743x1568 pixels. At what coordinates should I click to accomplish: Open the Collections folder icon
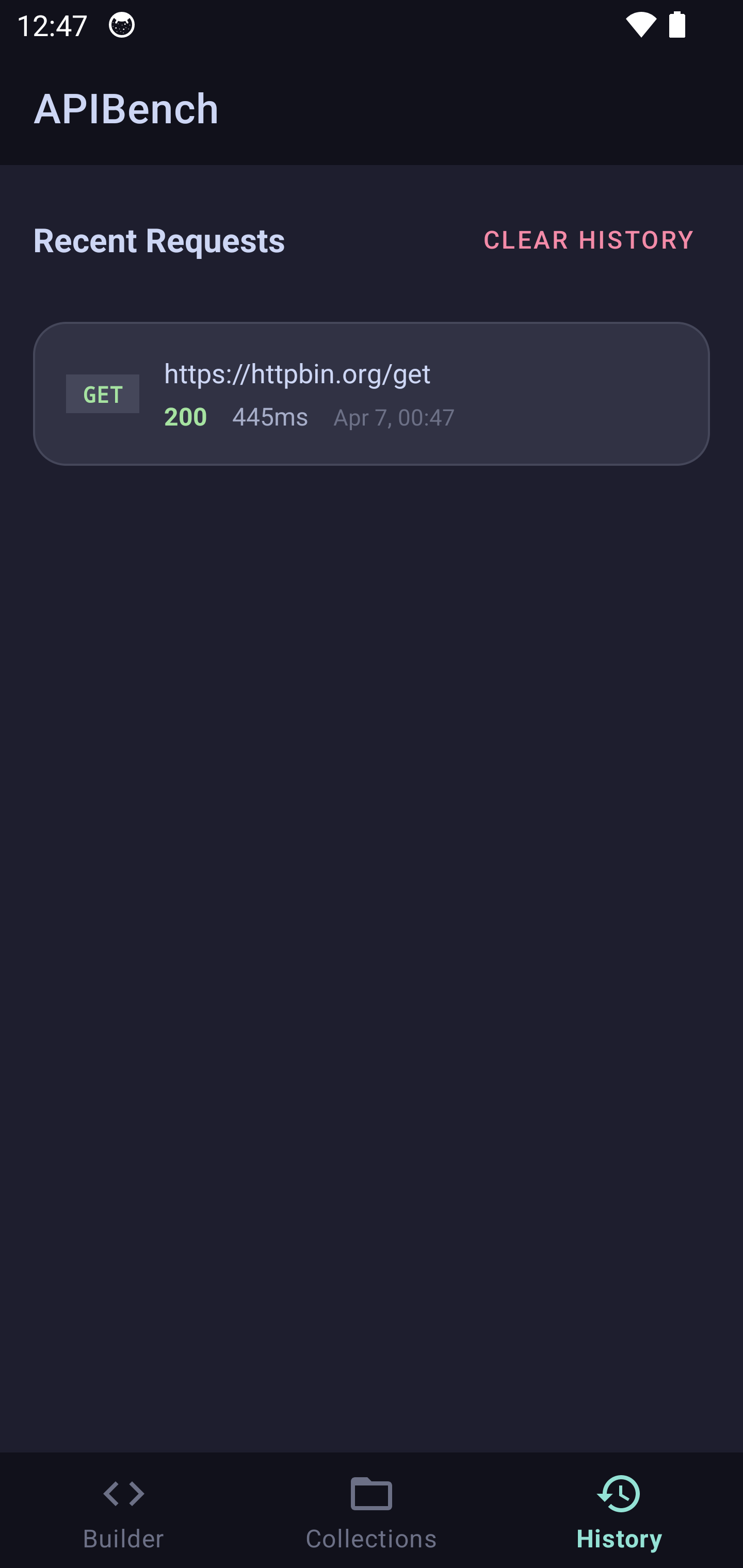(x=372, y=1493)
